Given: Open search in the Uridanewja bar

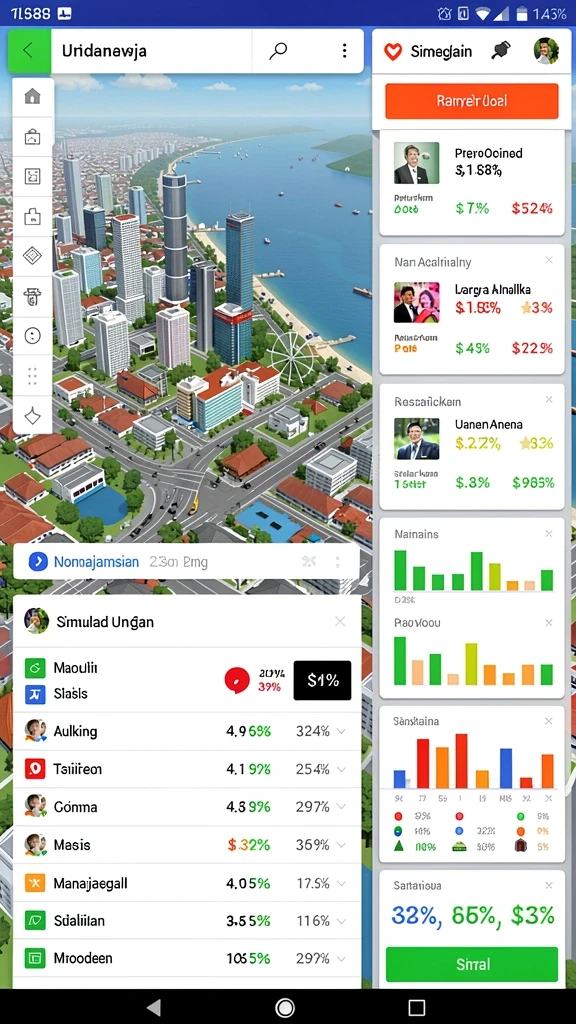Looking at the screenshot, I should tap(278, 51).
